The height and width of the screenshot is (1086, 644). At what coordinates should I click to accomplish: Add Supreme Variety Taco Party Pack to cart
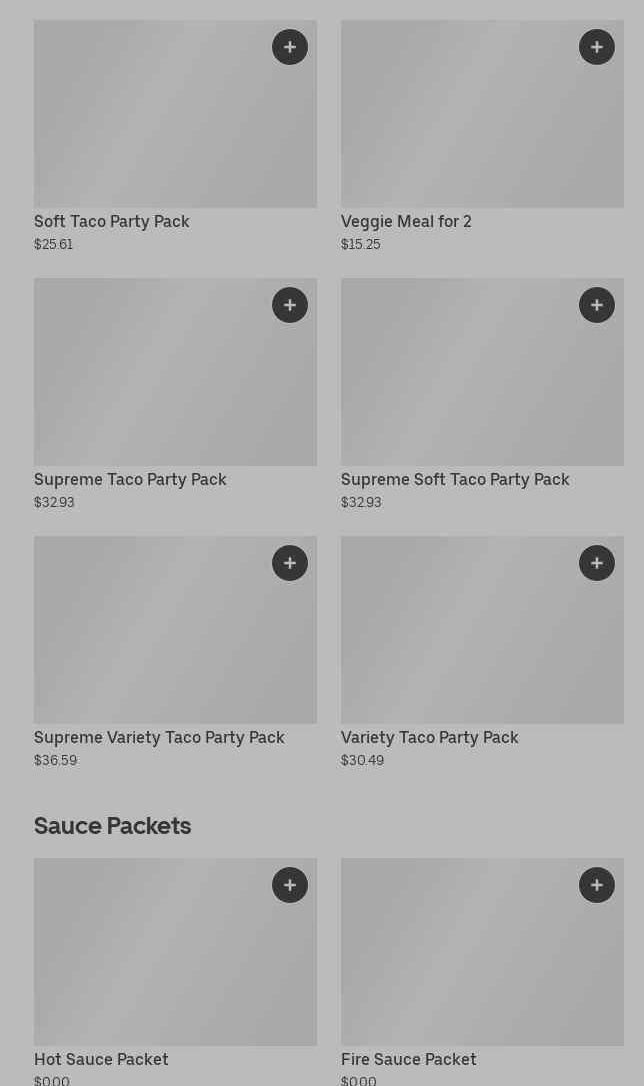(x=290, y=563)
